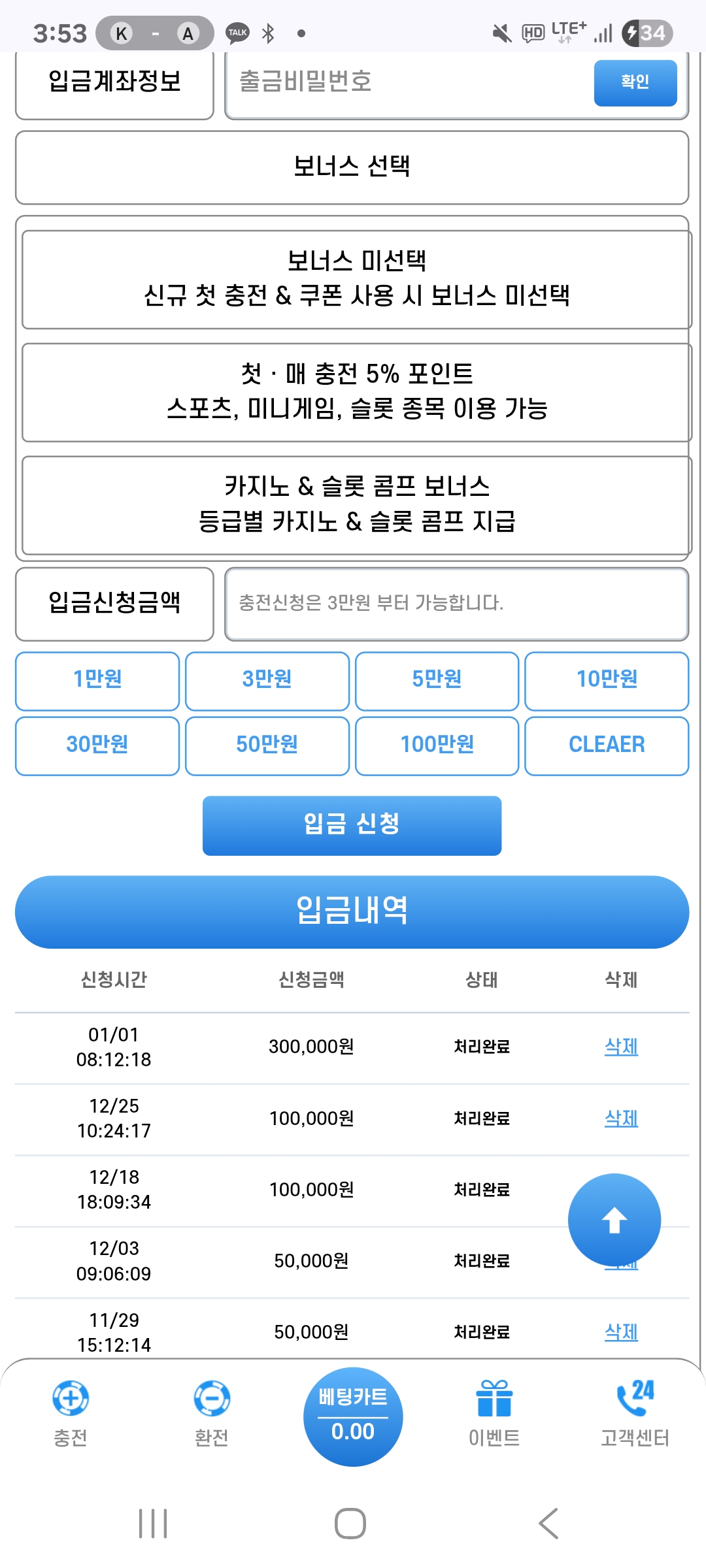Select the 50만원 quick amount
Screen dimensions: 706x1568
(267, 745)
